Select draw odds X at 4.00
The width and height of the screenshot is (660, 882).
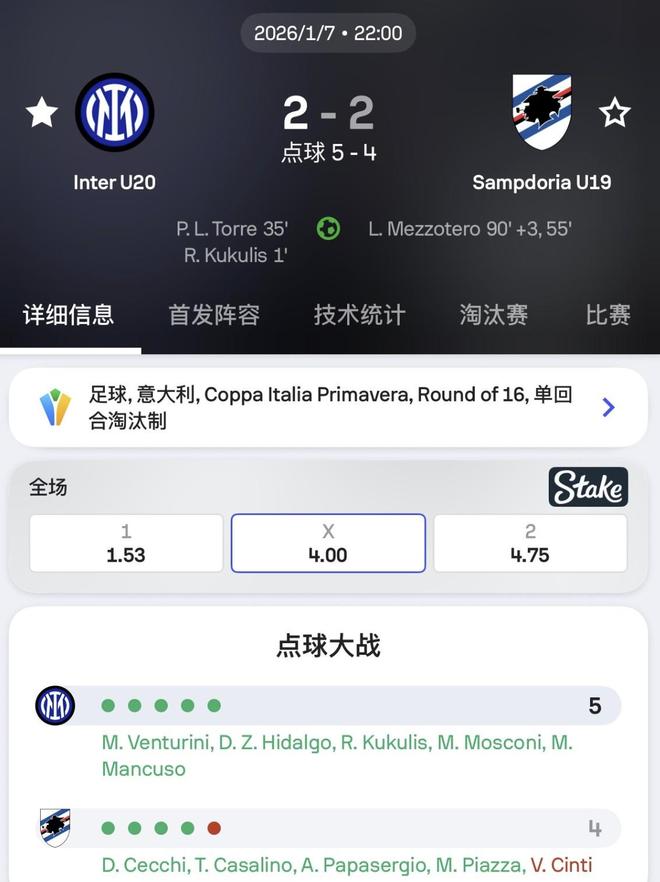328,543
